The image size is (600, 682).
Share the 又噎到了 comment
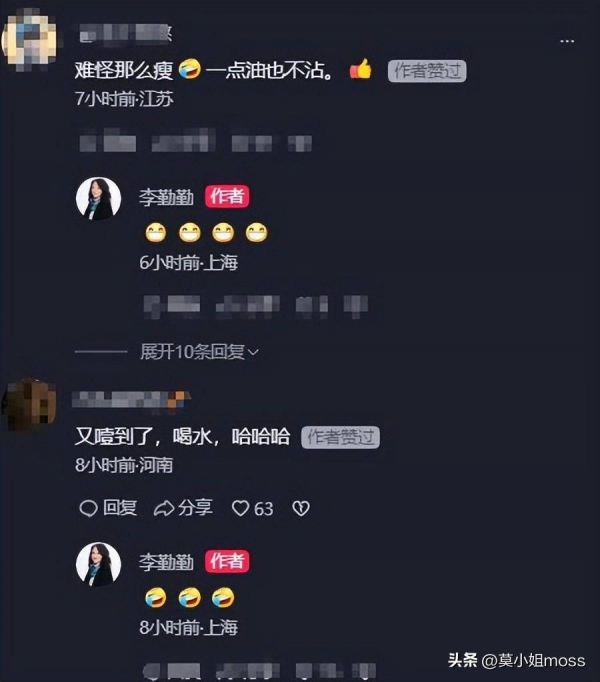coord(183,508)
